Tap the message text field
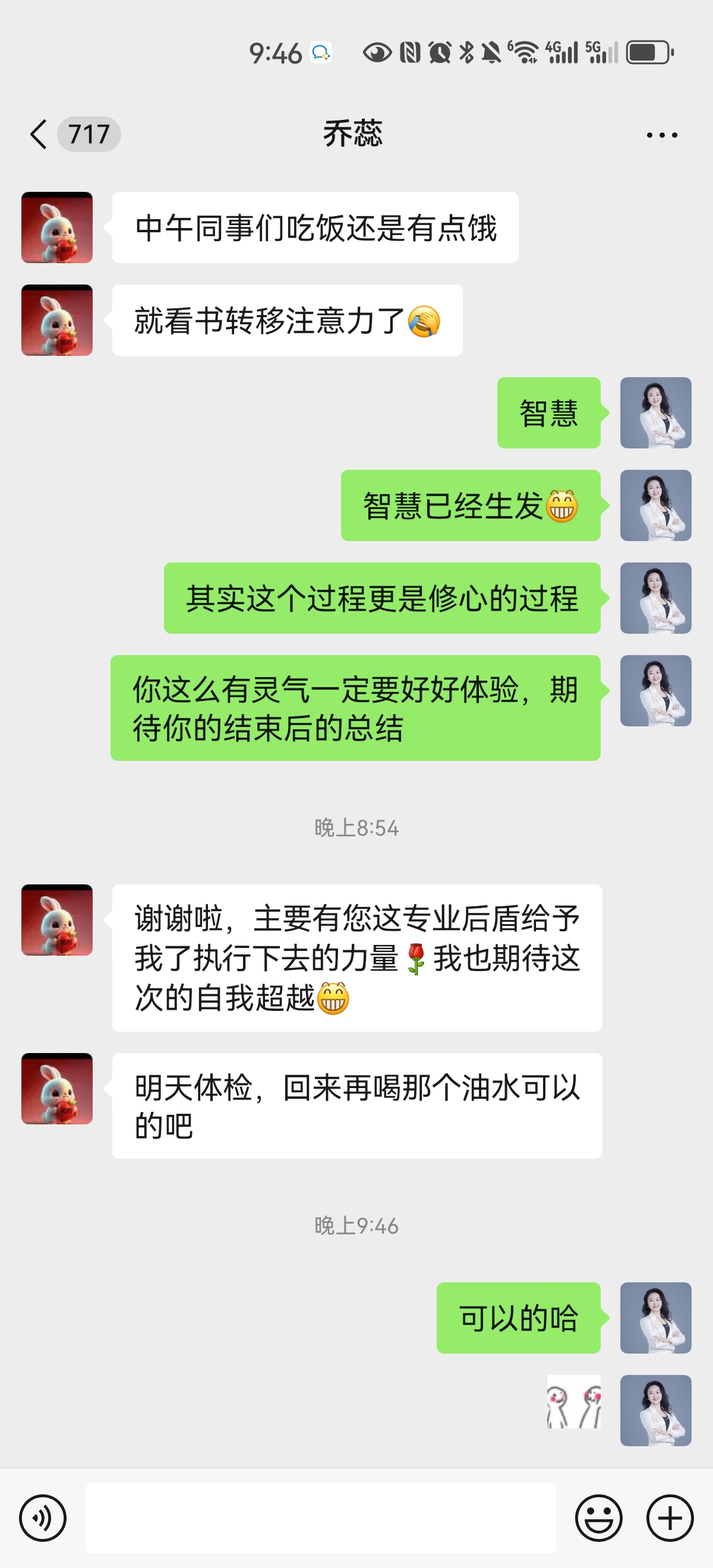This screenshot has width=713, height=1568. click(x=320, y=1518)
